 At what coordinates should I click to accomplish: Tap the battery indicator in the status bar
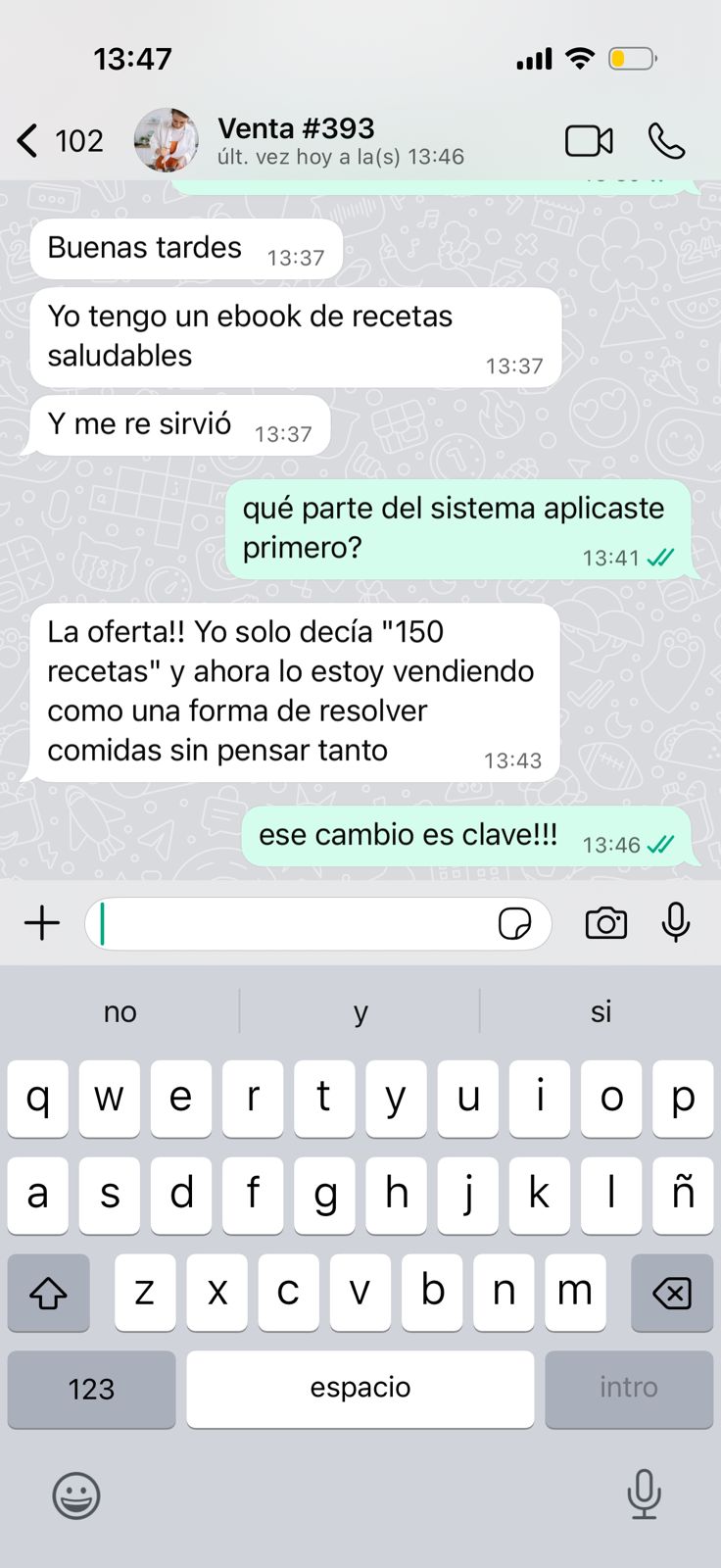(x=631, y=58)
